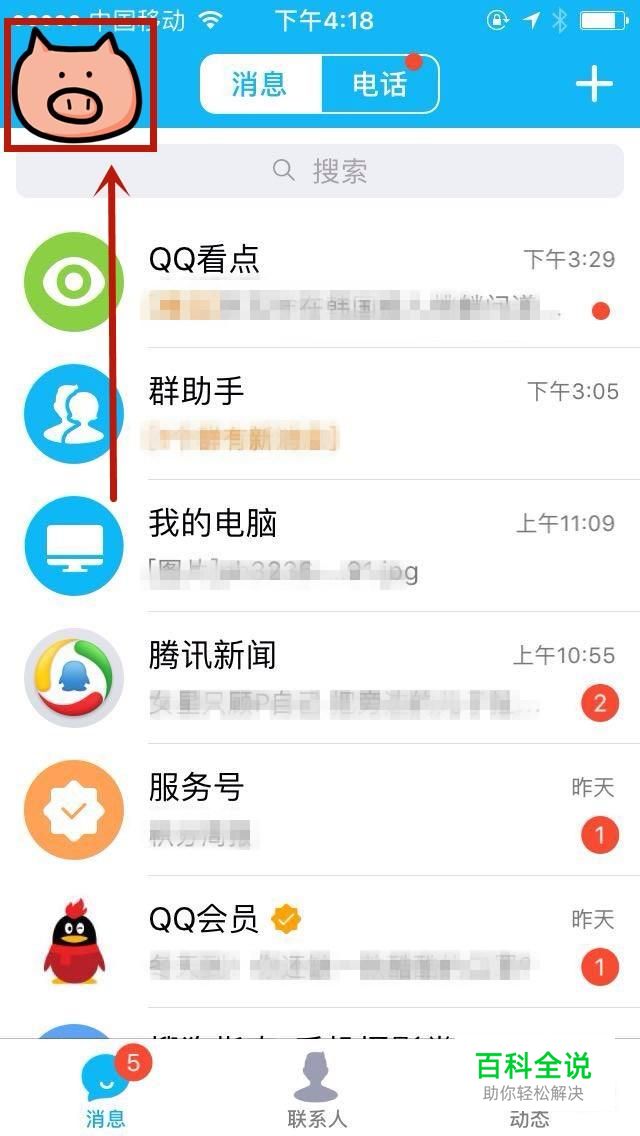Tap the 搜索 search box
This screenshot has width=640, height=1136.
pyautogui.click(x=320, y=171)
